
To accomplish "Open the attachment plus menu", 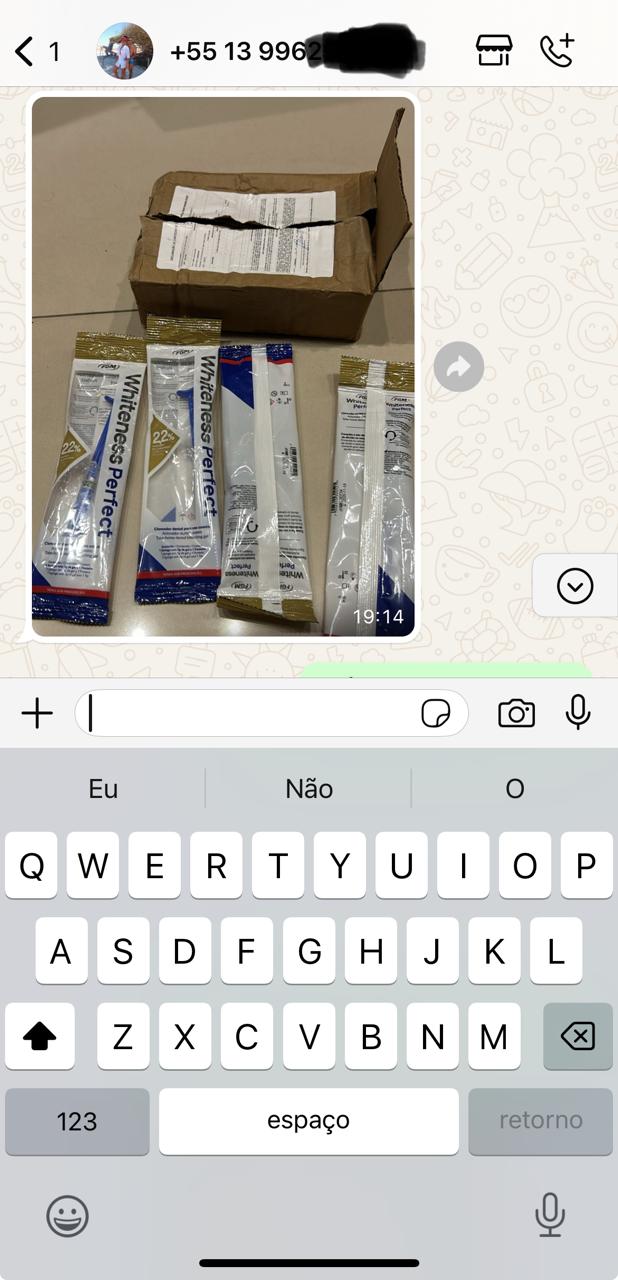I will click(x=37, y=713).
